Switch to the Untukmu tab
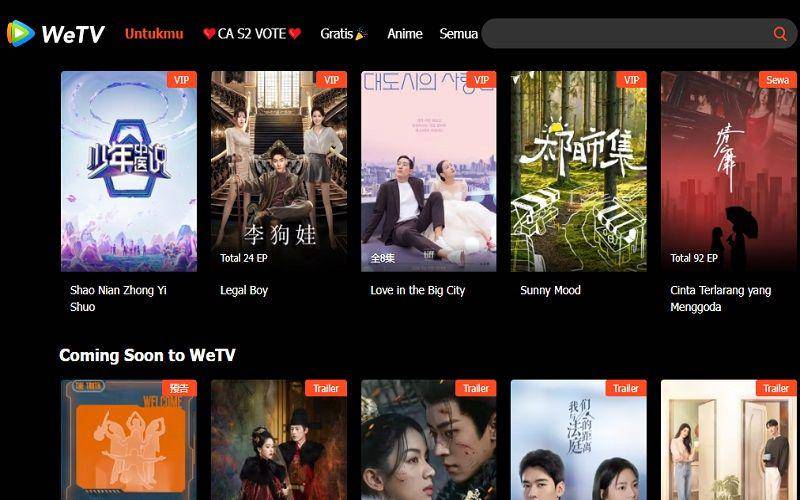The width and height of the screenshot is (800, 500). point(154,34)
